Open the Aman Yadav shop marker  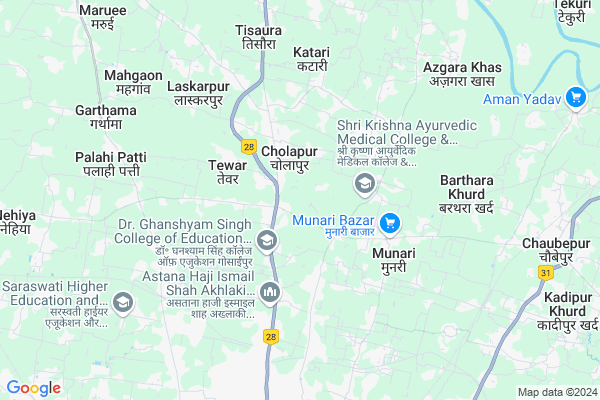pos(575,98)
